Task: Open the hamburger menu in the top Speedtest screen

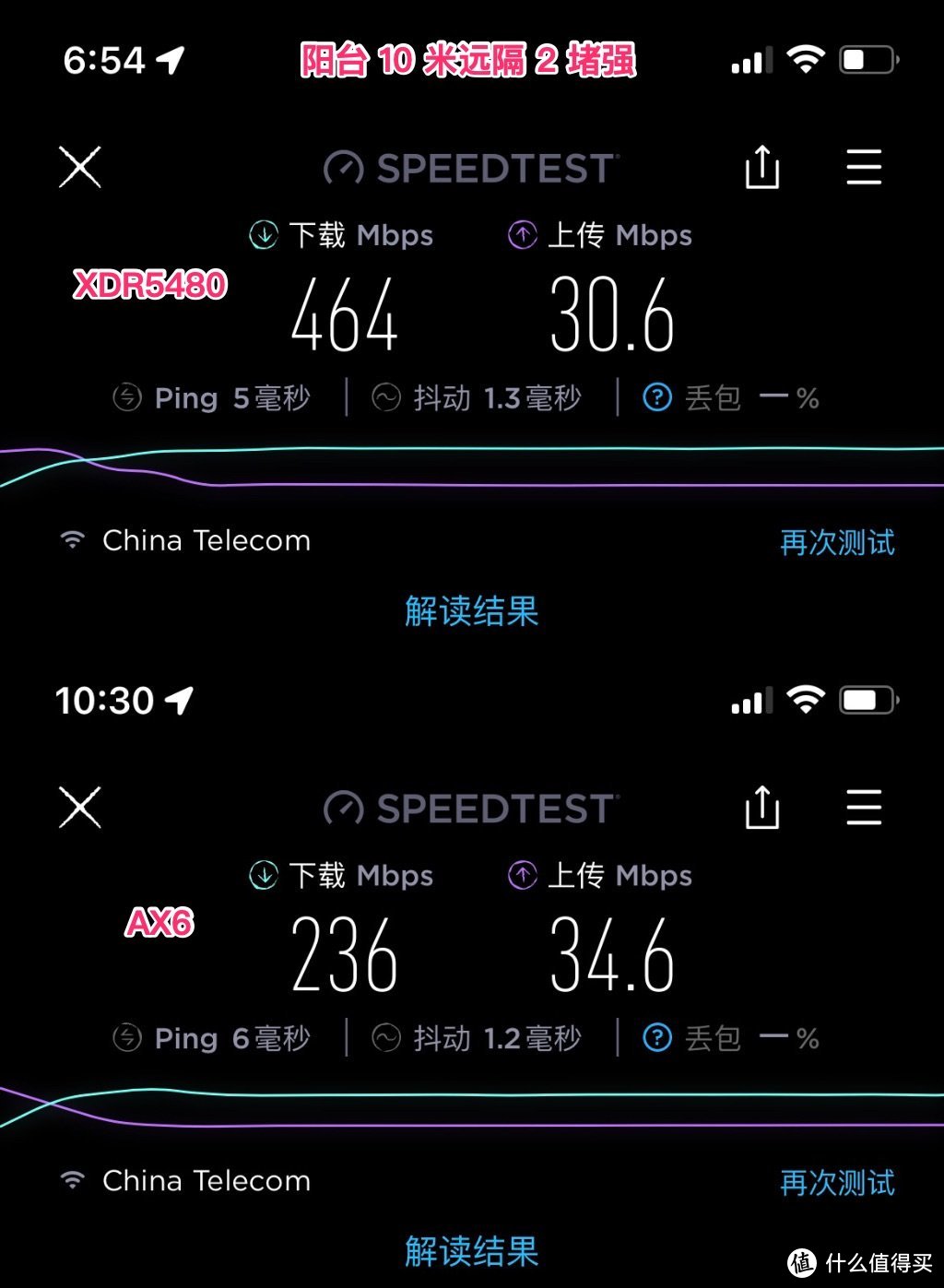Action: click(x=863, y=168)
